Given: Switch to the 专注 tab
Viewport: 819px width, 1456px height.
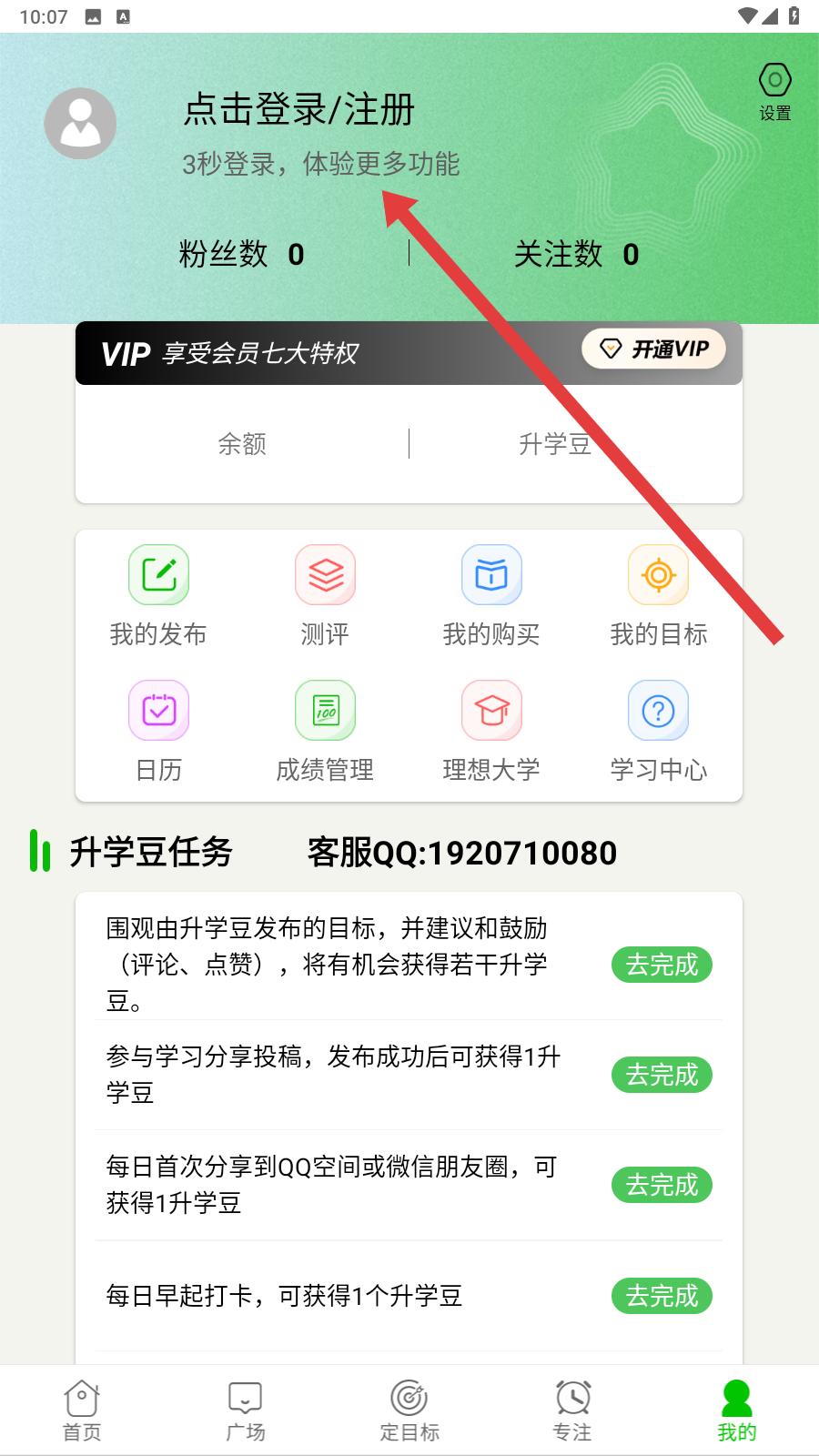Looking at the screenshot, I should tap(573, 1410).
